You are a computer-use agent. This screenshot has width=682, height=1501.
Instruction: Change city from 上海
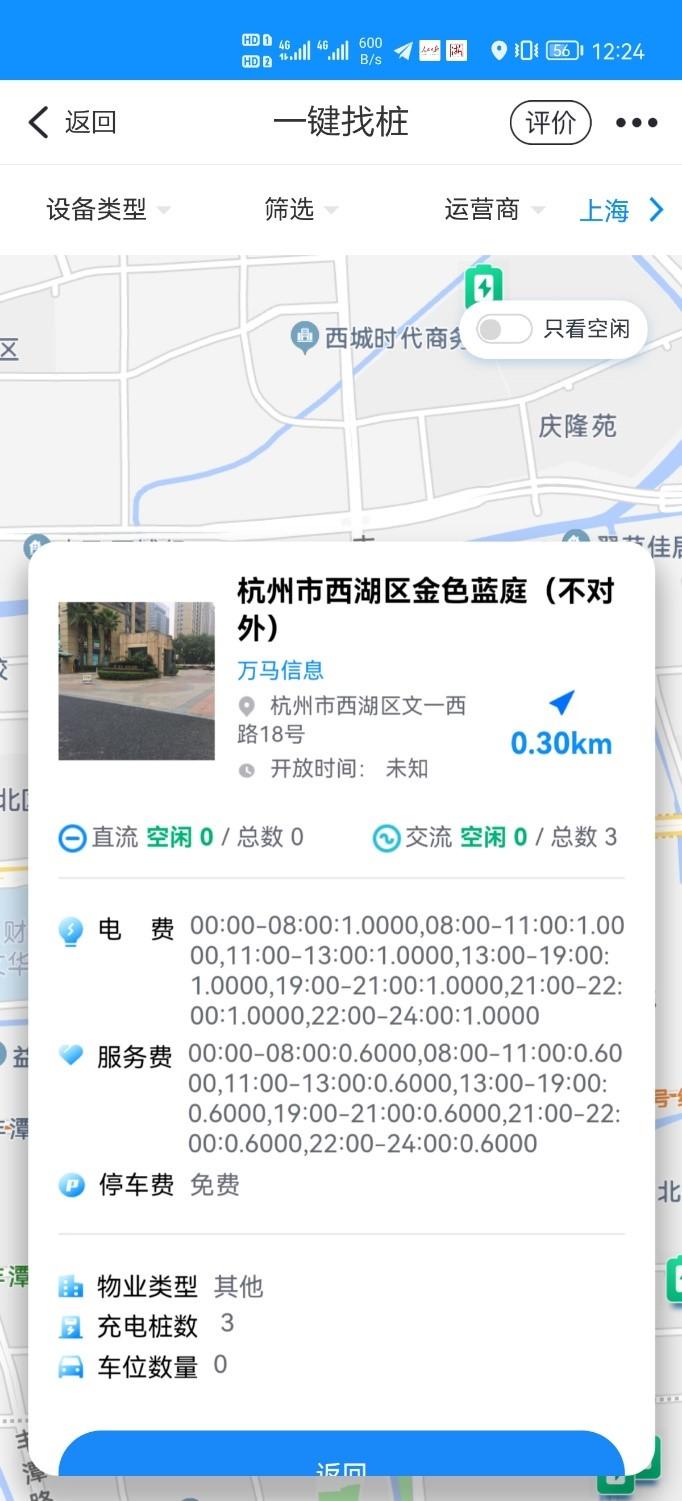click(621, 210)
